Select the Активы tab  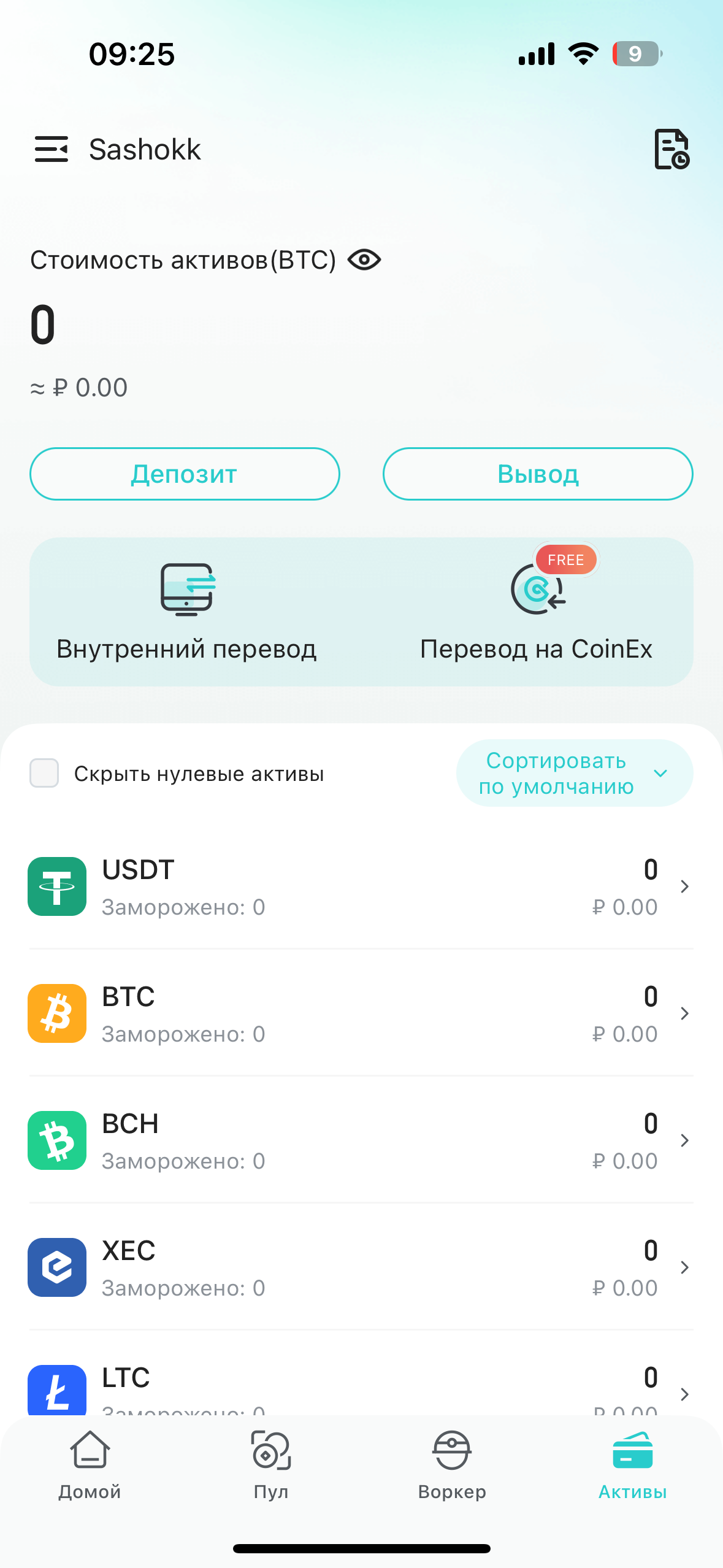click(x=632, y=1465)
